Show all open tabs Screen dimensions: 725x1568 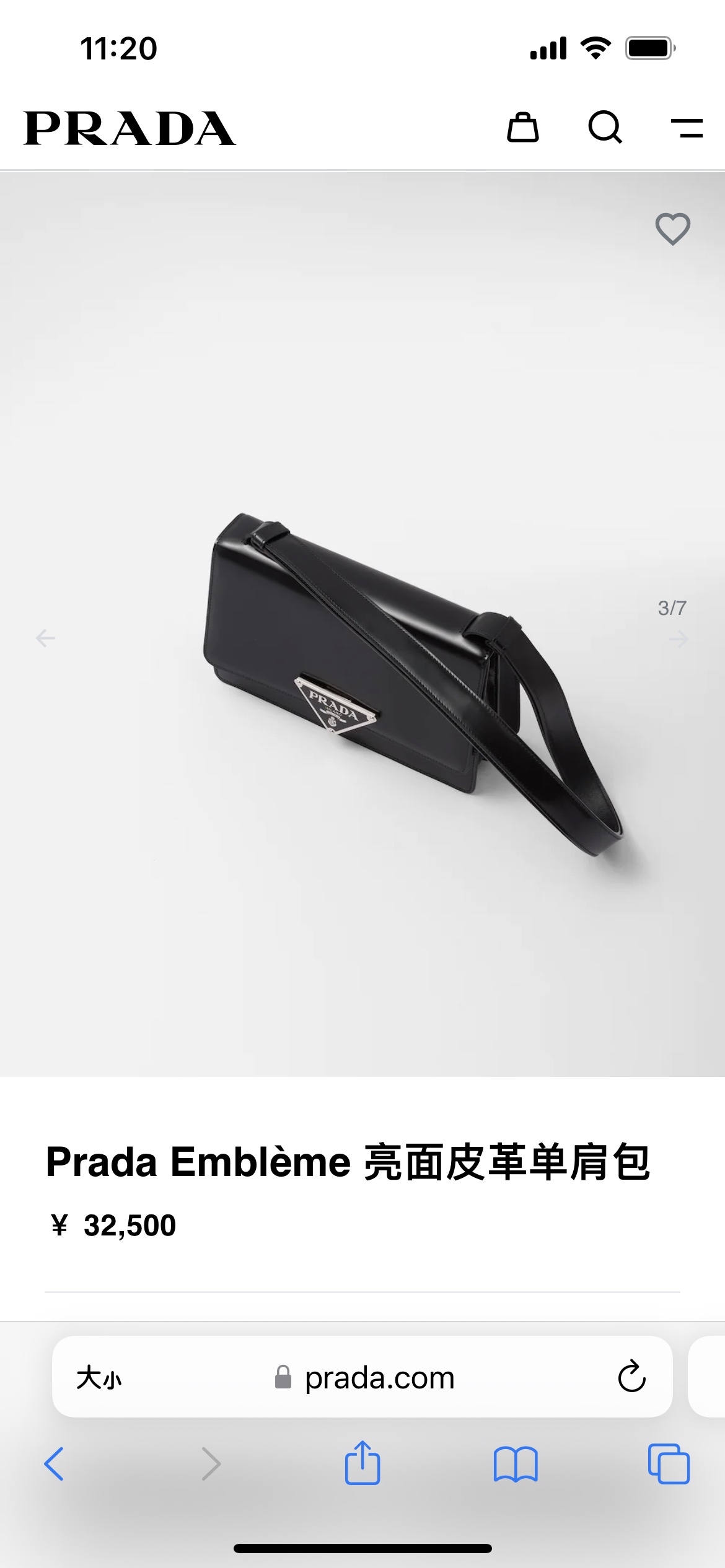tap(668, 1464)
